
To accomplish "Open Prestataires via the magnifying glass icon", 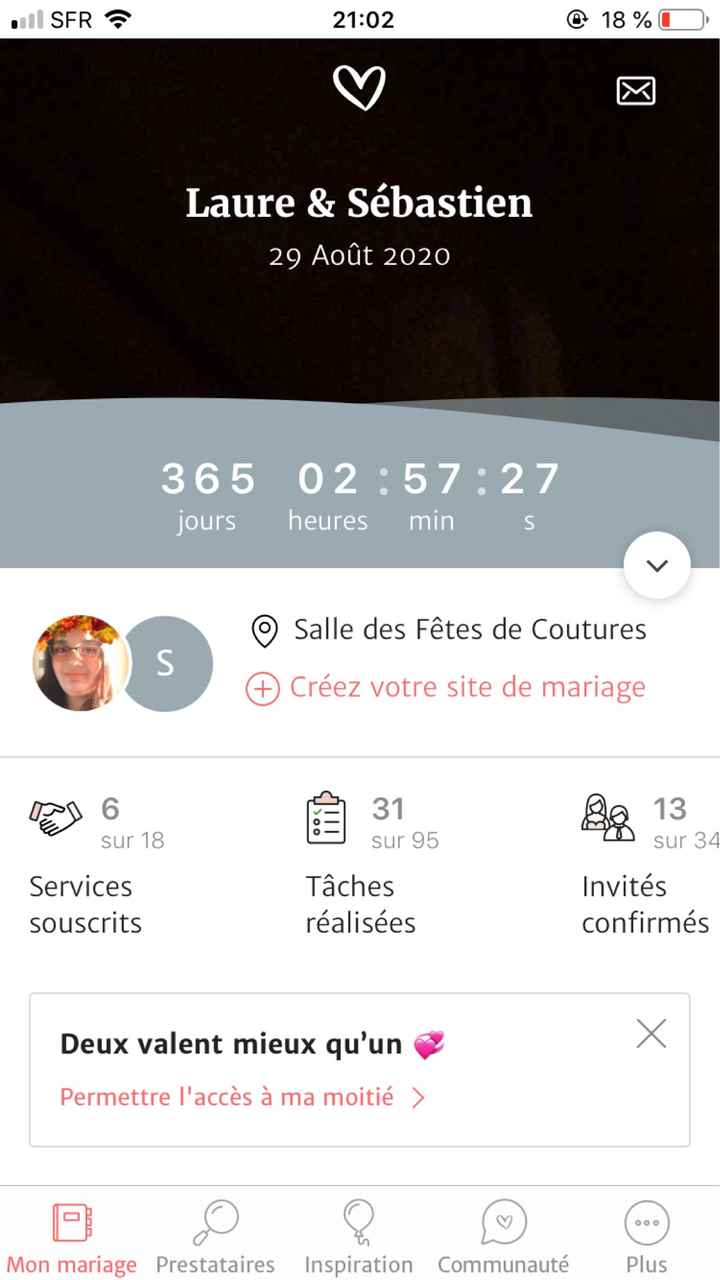I will pos(215,1222).
